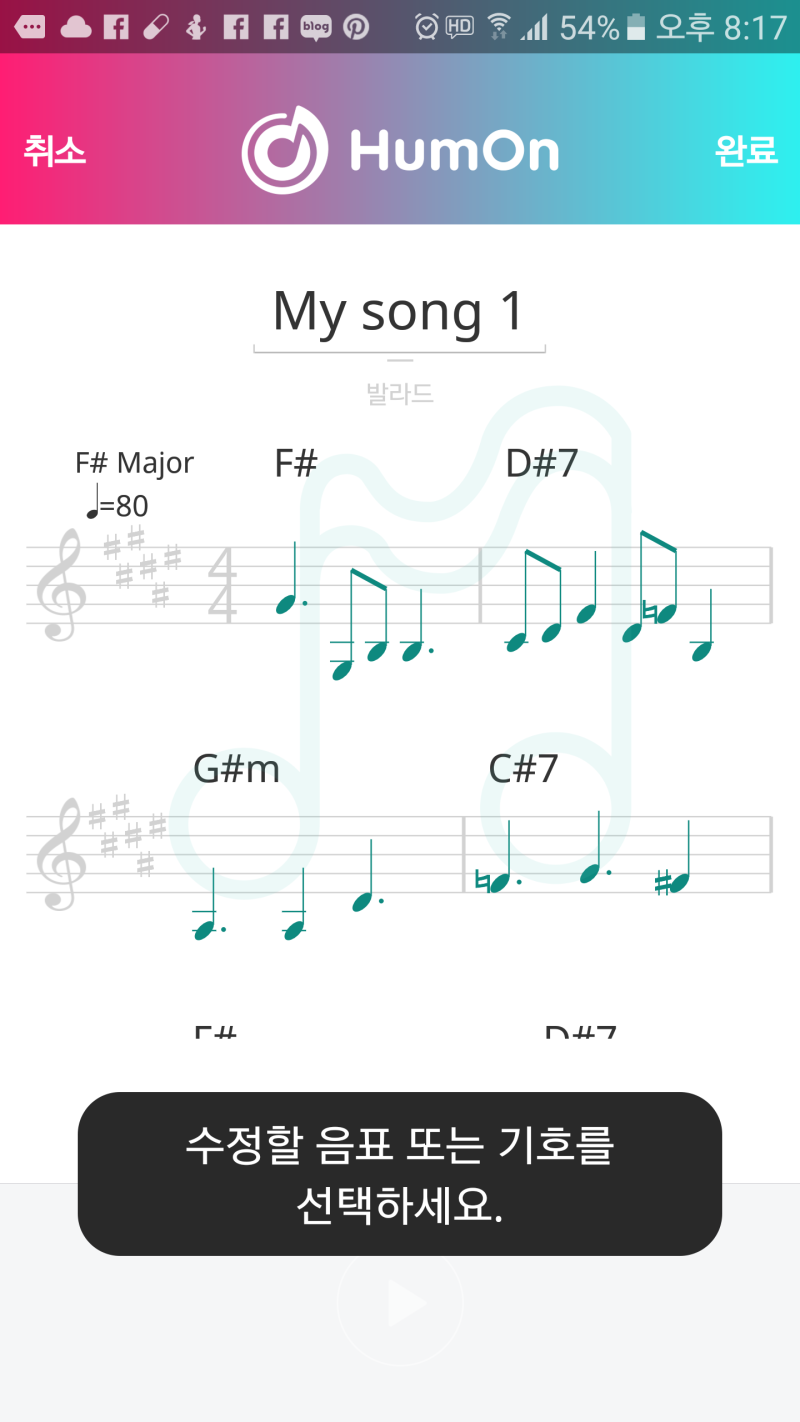The image size is (800, 1422).
Task: Select the D#7 chord above the second measure
Action: click(x=542, y=463)
